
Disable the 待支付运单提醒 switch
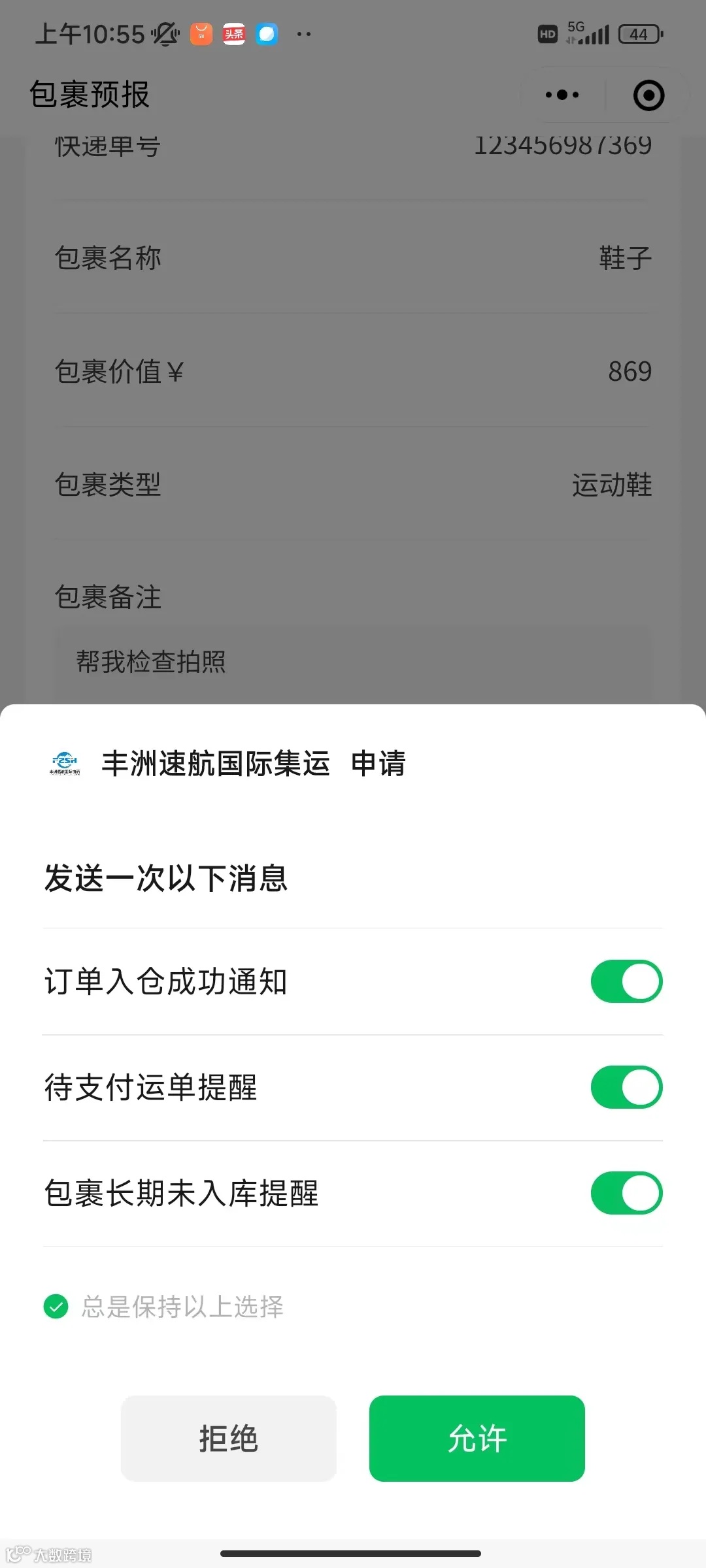click(x=626, y=1087)
